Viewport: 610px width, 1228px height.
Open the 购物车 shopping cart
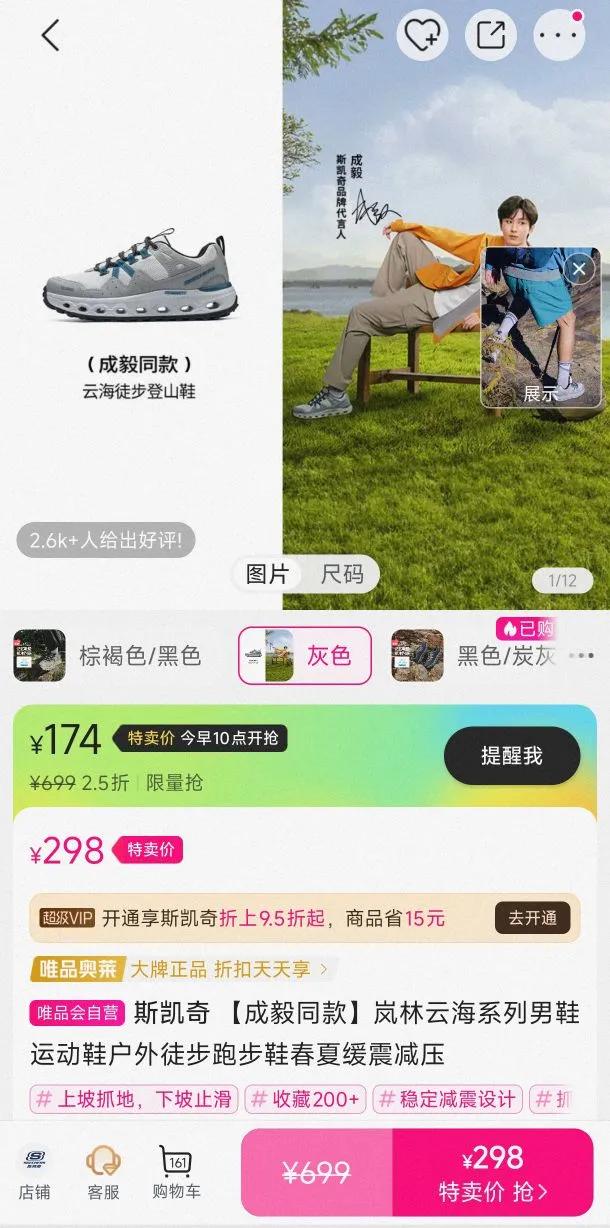click(x=176, y=1173)
